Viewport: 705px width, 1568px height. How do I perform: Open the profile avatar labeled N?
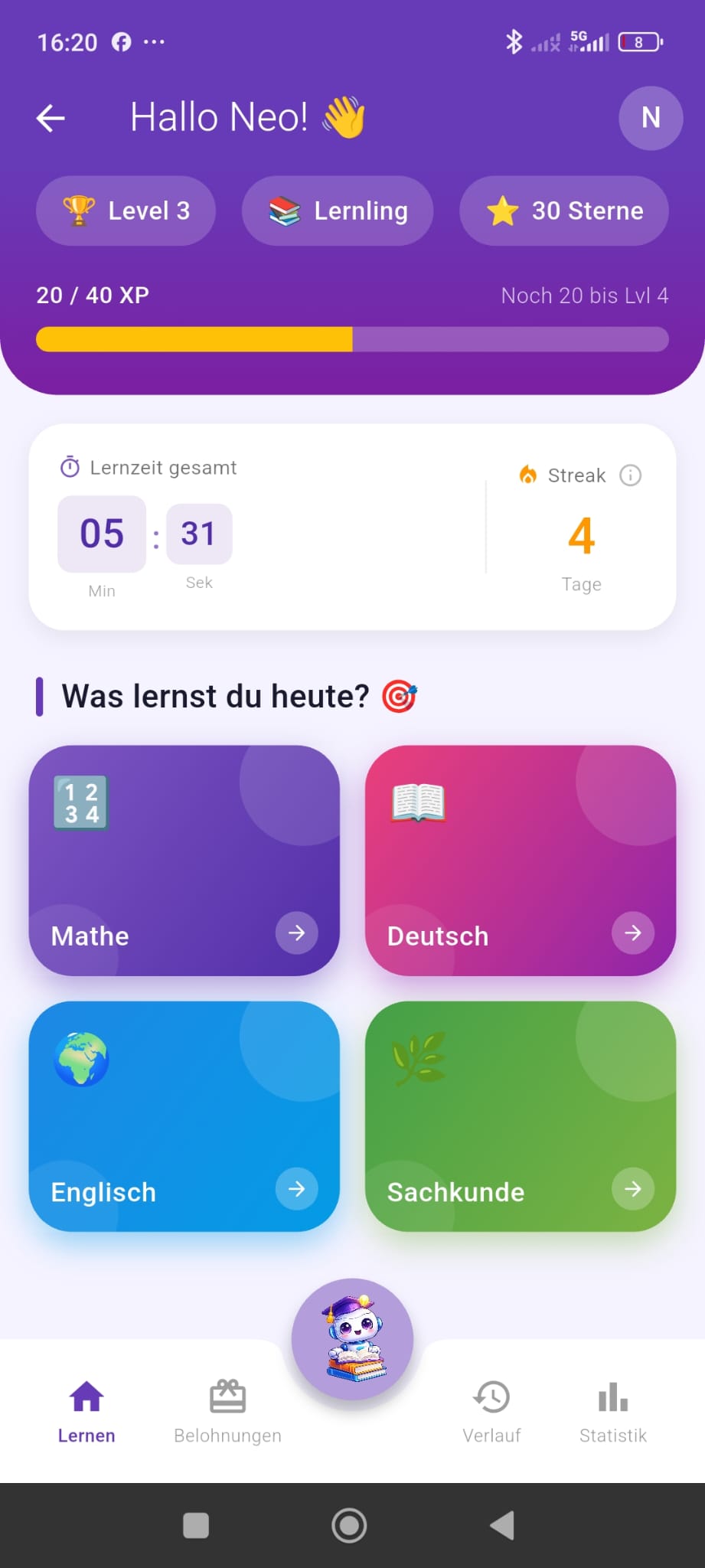click(x=650, y=118)
